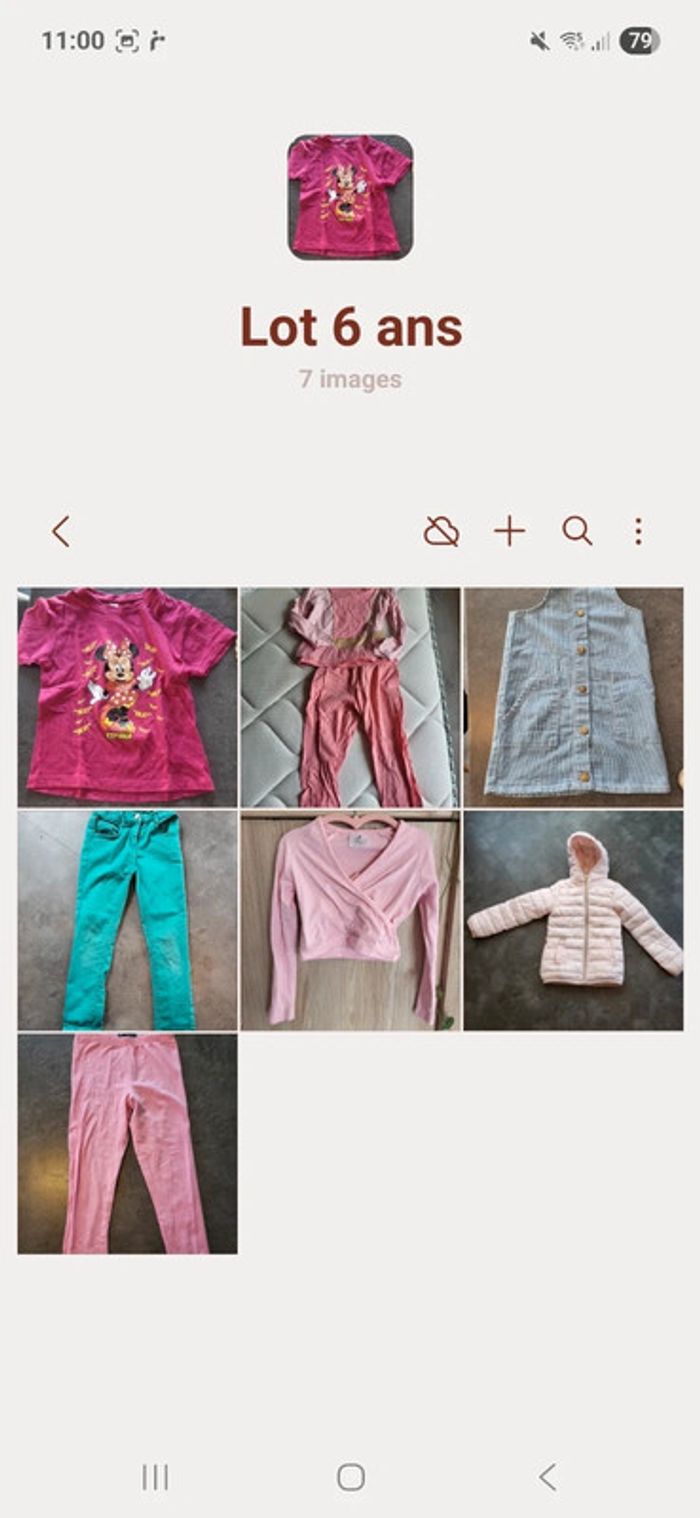700x1518 pixels.
Task: Add images with the plus icon
Action: [x=509, y=531]
